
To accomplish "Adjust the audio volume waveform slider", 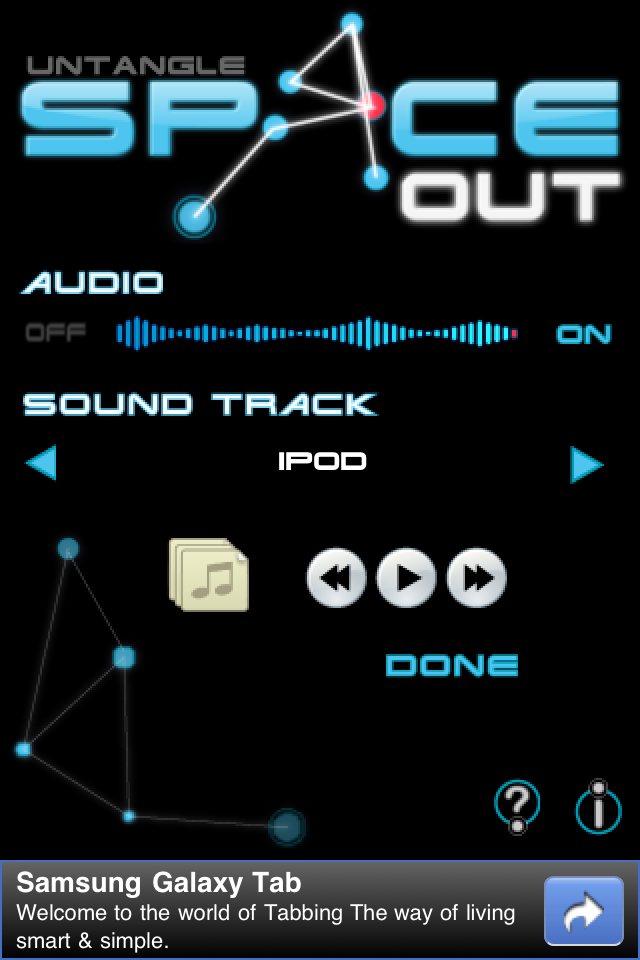I will (x=317, y=333).
